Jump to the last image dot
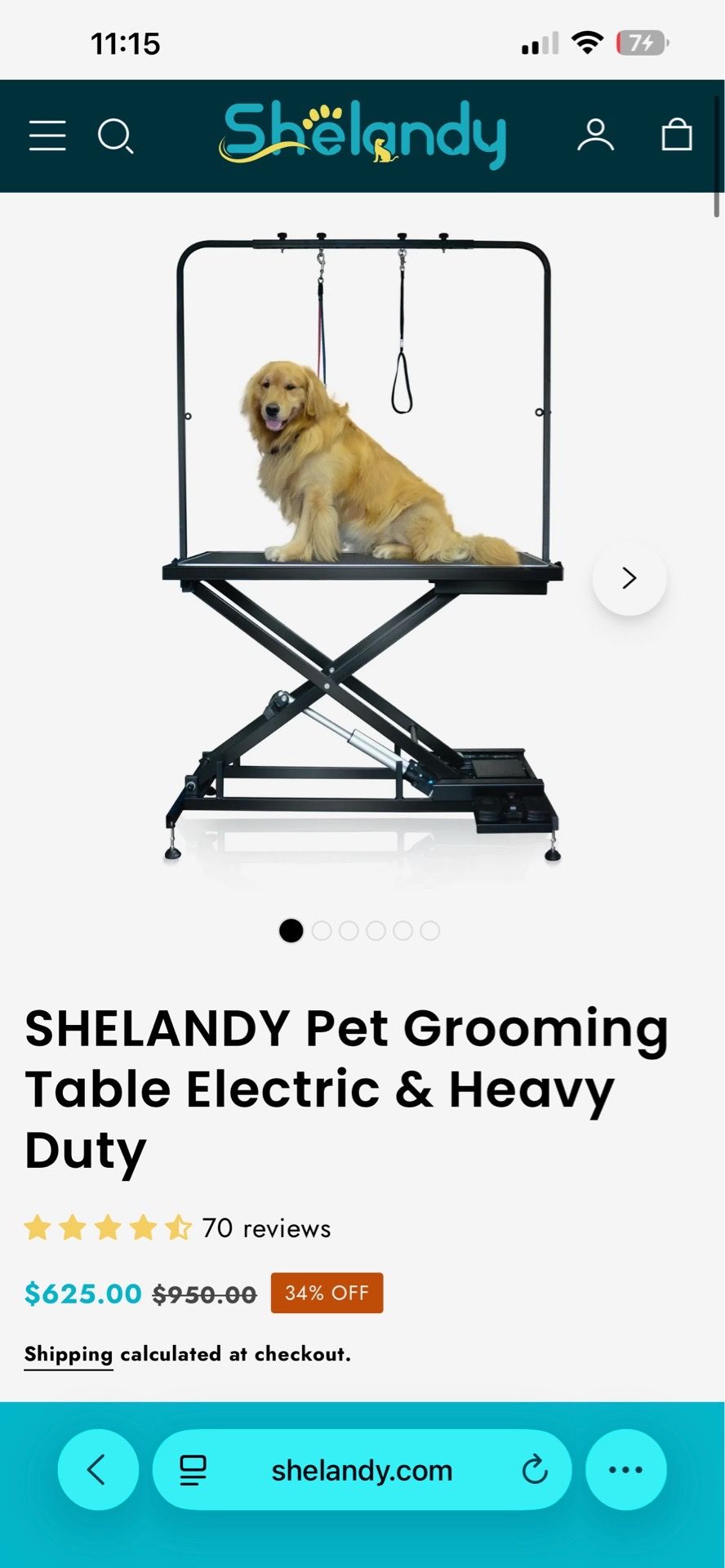 click(430, 930)
